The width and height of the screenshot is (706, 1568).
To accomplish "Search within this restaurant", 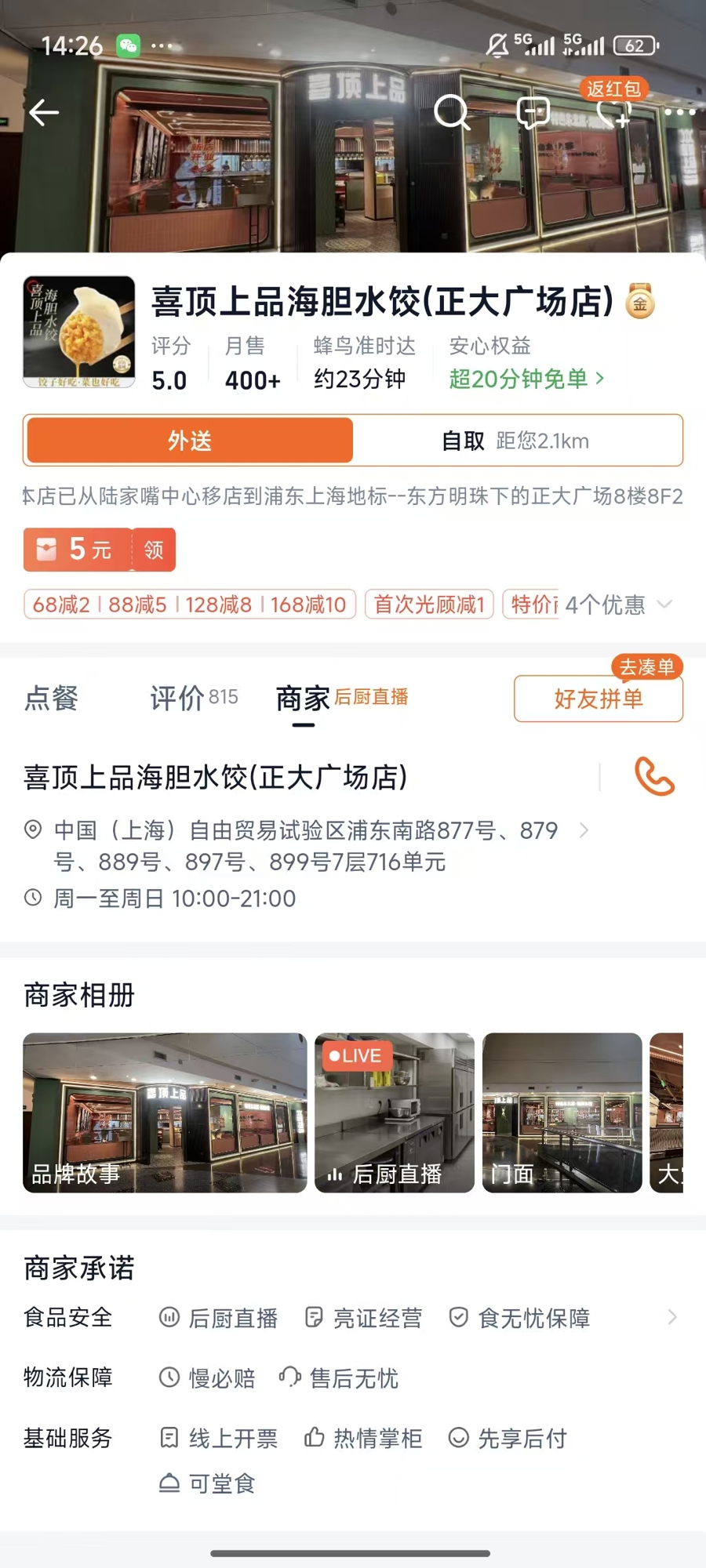I will [x=452, y=112].
